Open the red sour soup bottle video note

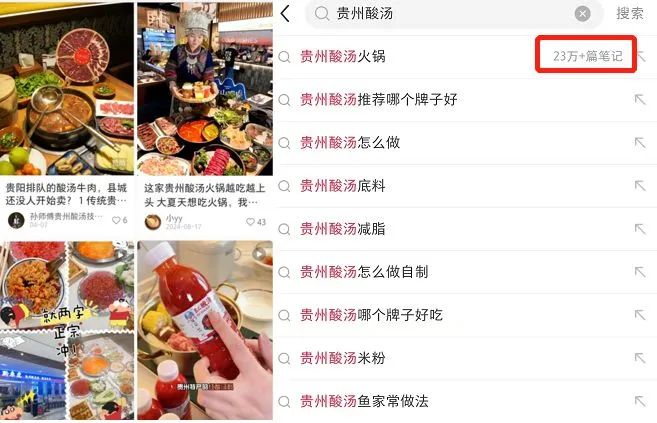pos(203,330)
